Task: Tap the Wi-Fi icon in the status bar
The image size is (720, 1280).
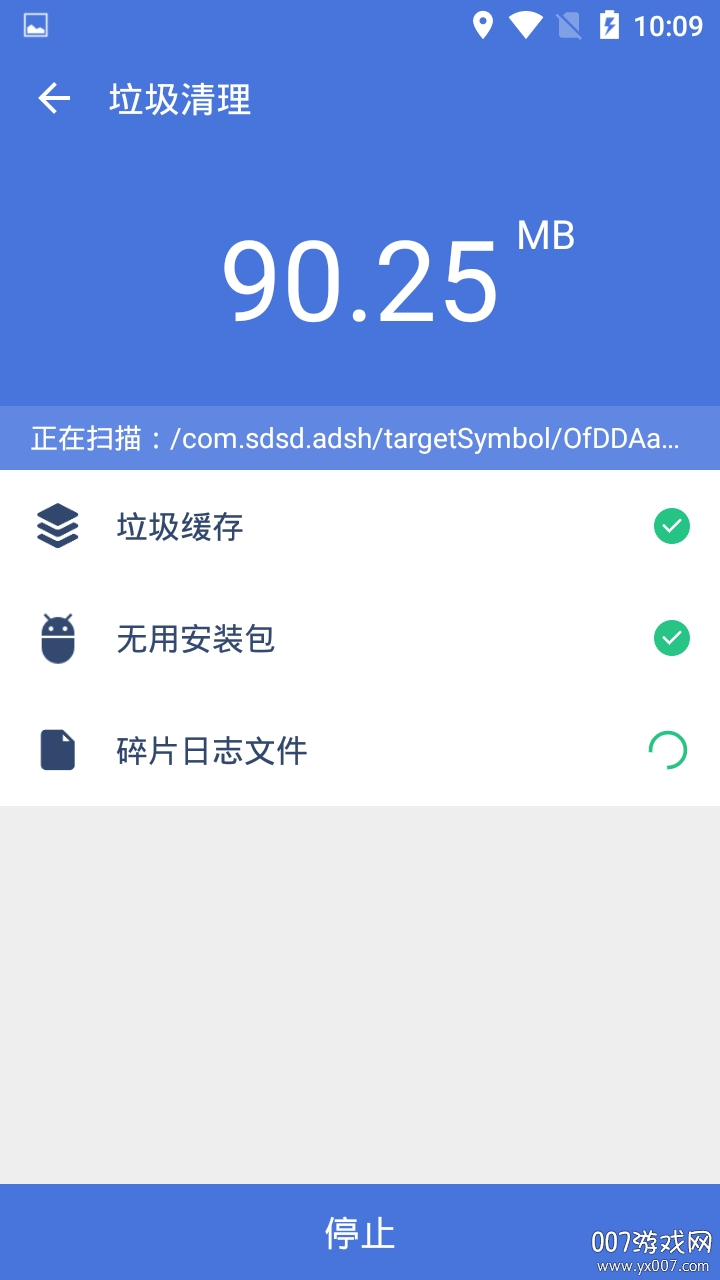Action: pos(525,25)
